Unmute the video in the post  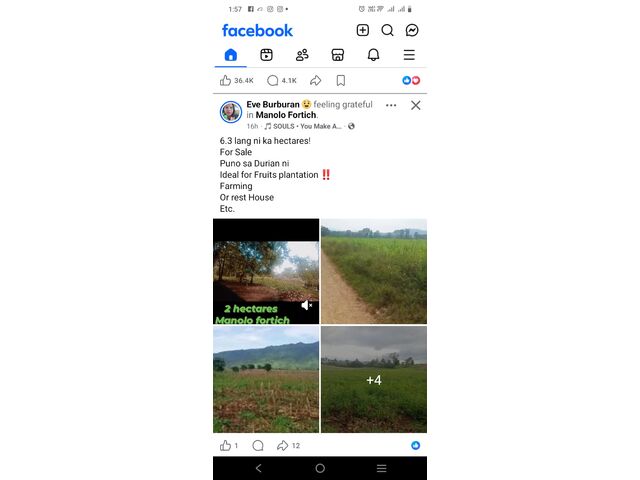click(x=307, y=305)
